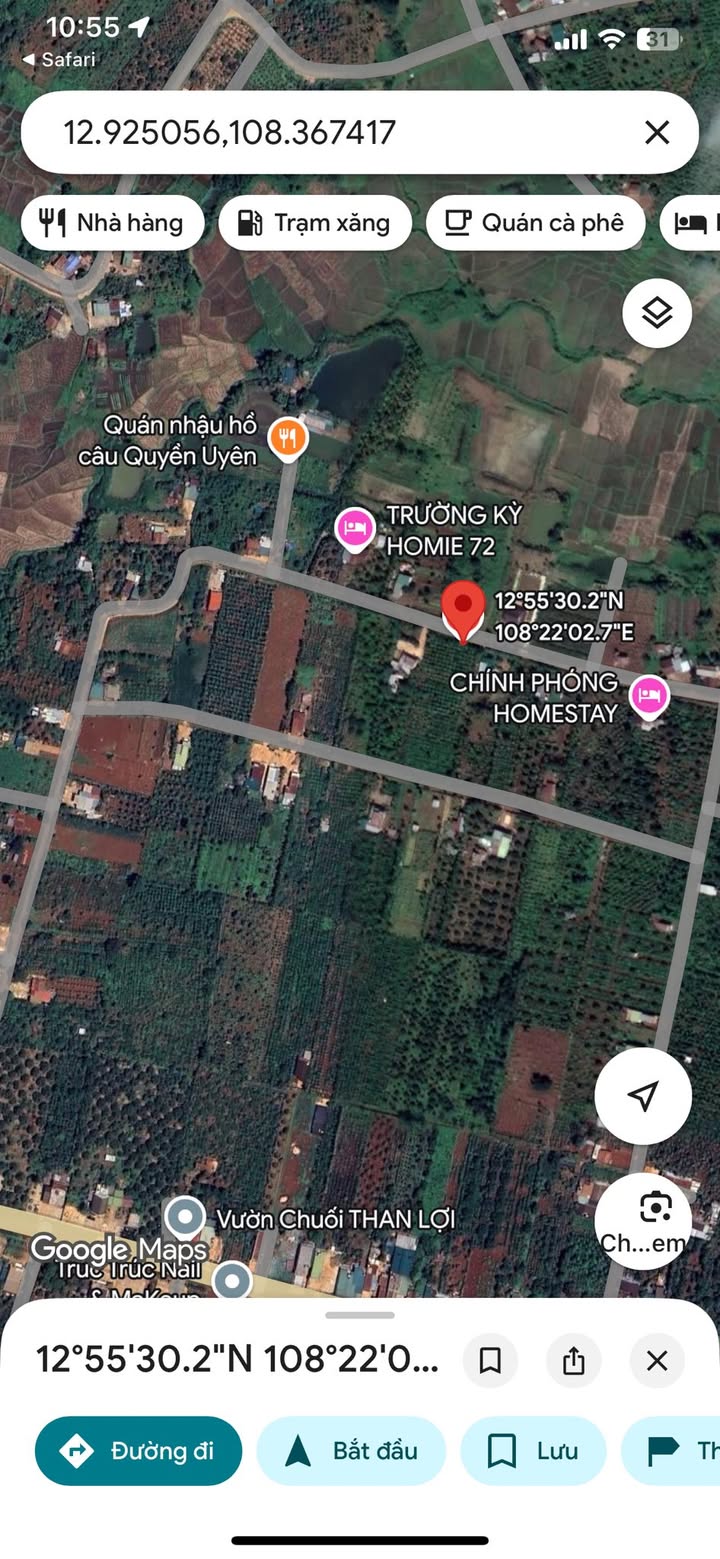Save the place using Lưu
This screenshot has width=720, height=1559.
[533, 1451]
